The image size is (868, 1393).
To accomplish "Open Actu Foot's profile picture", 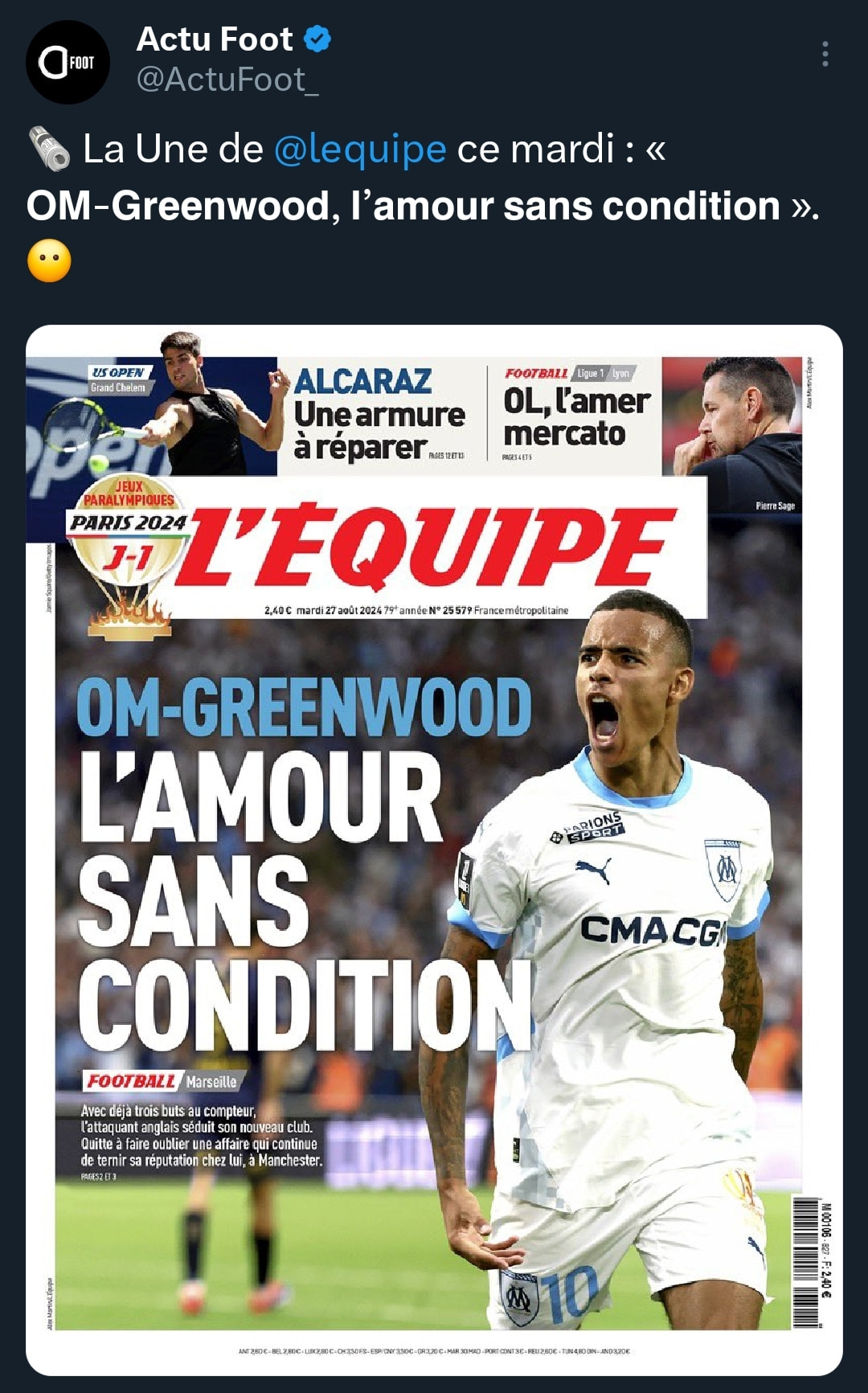I will 68,62.
